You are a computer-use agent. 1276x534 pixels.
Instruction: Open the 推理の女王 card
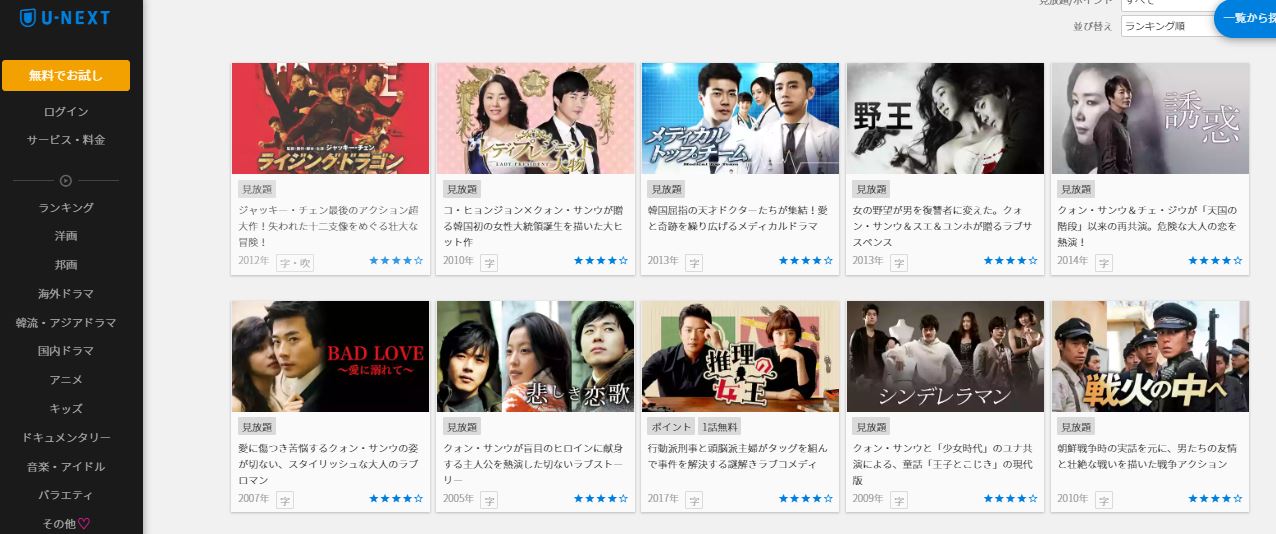pyautogui.click(x=740, y=357)
